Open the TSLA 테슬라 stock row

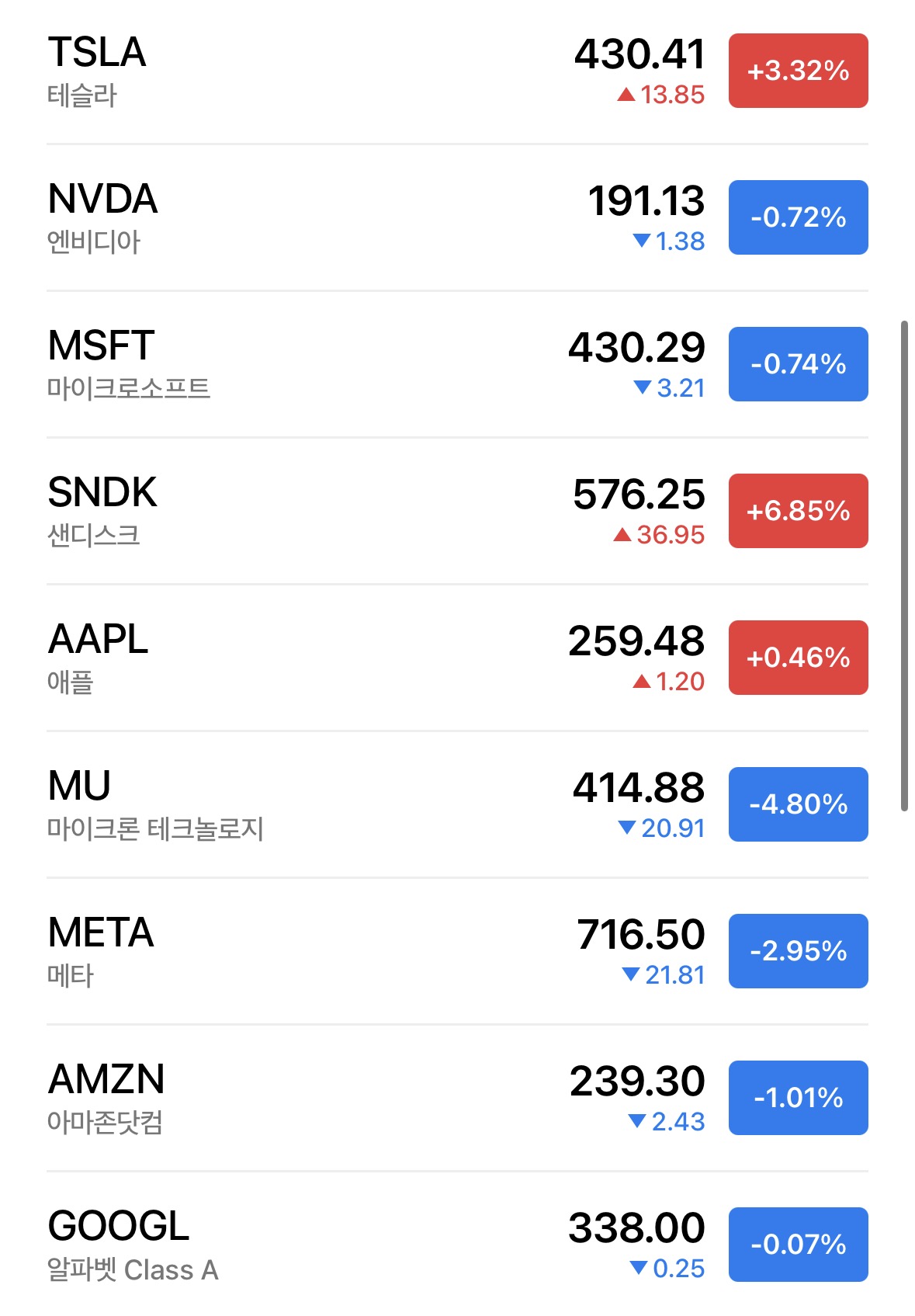(457, 71)
